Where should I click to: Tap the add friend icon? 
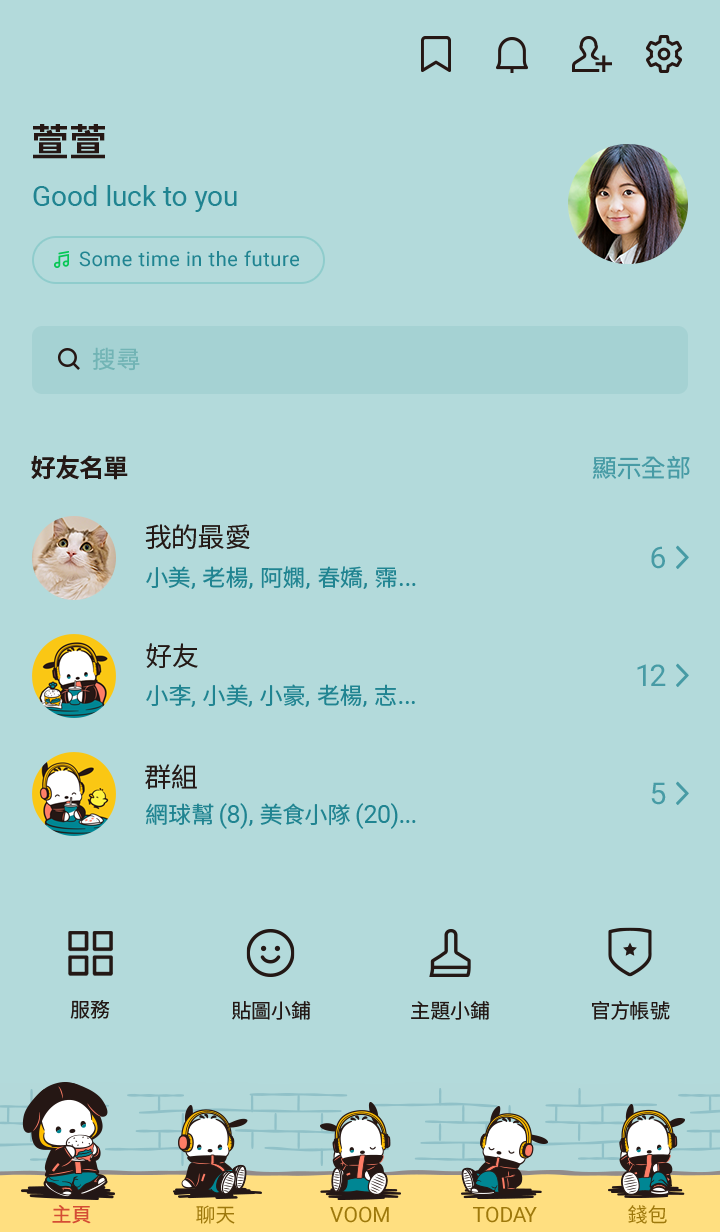[x=590, y=55]
